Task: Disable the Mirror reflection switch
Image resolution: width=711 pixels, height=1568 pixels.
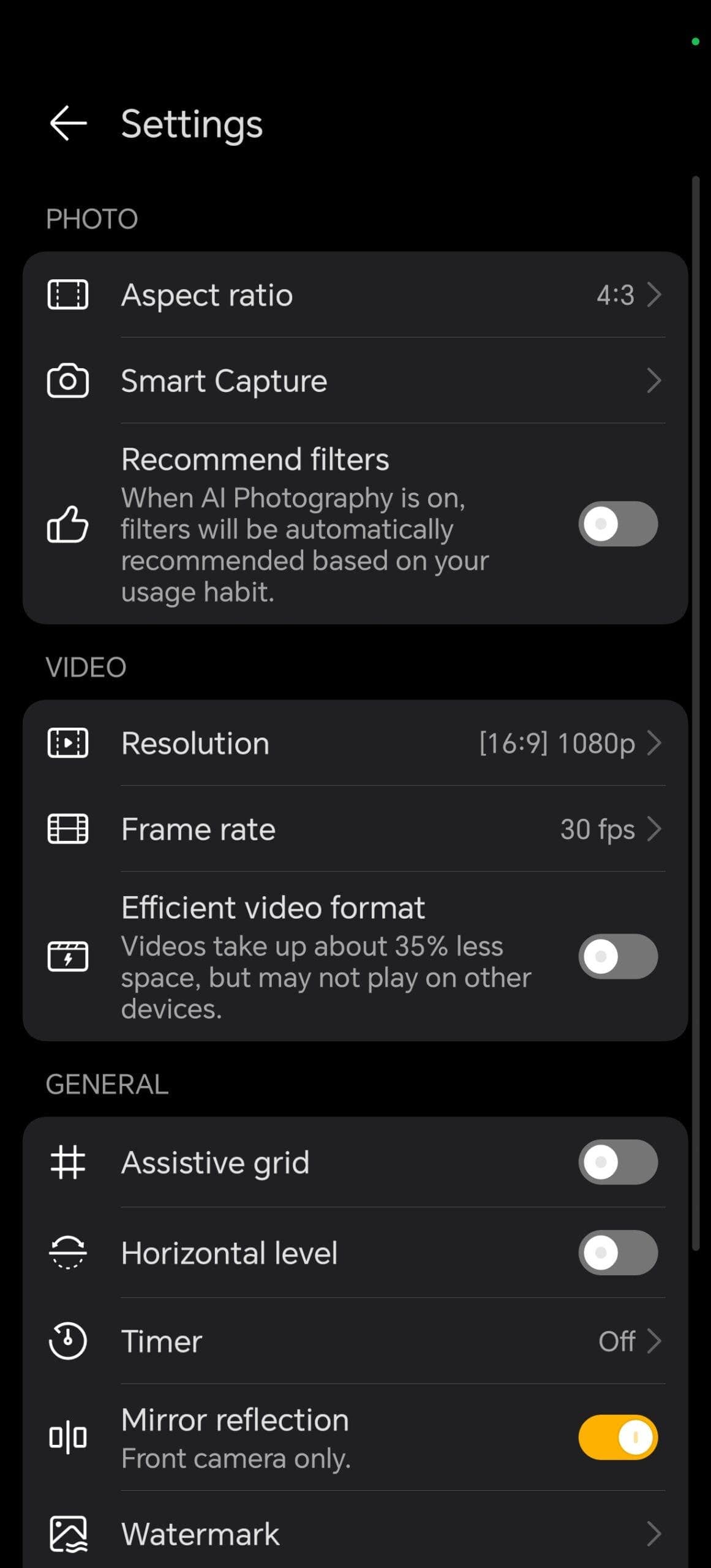Action: coord(618,1437)
